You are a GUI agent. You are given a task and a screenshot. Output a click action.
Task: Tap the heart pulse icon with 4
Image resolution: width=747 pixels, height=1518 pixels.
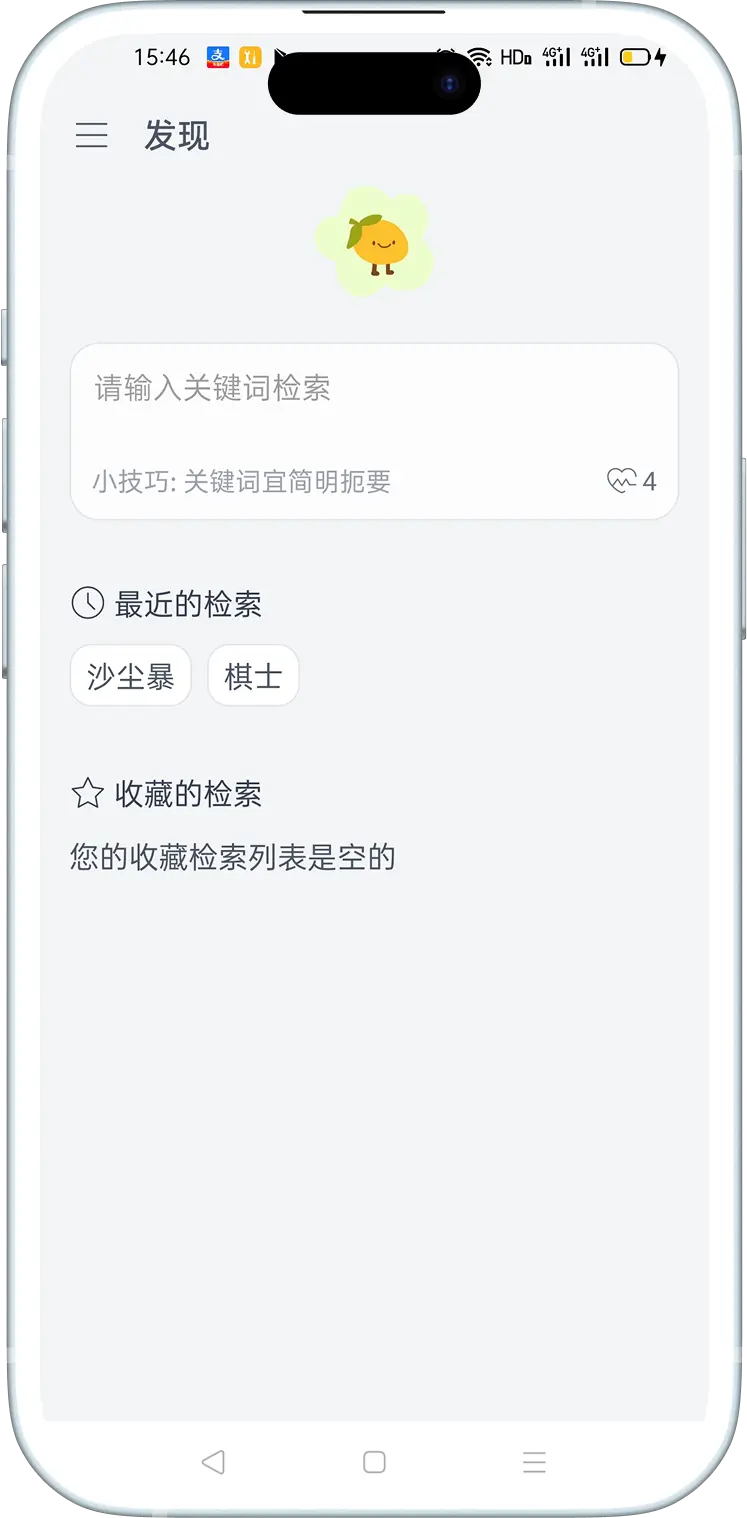point(631,481)
